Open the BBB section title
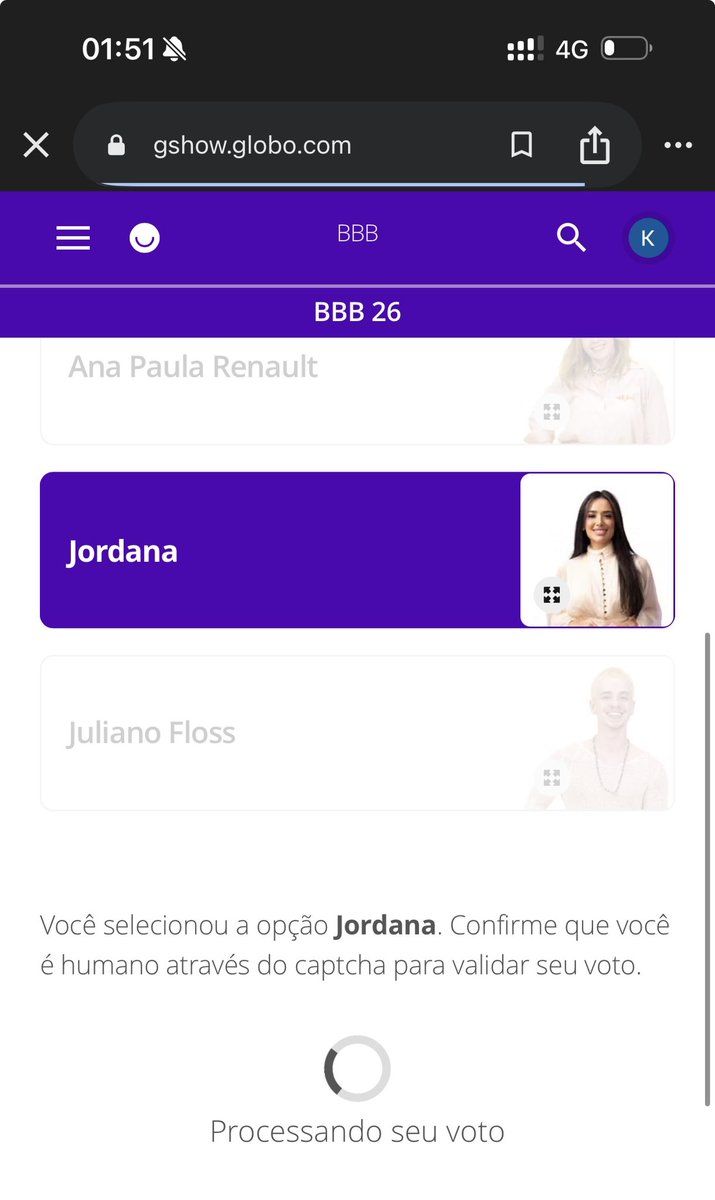 pyautogui.click(x=357, y=234)
